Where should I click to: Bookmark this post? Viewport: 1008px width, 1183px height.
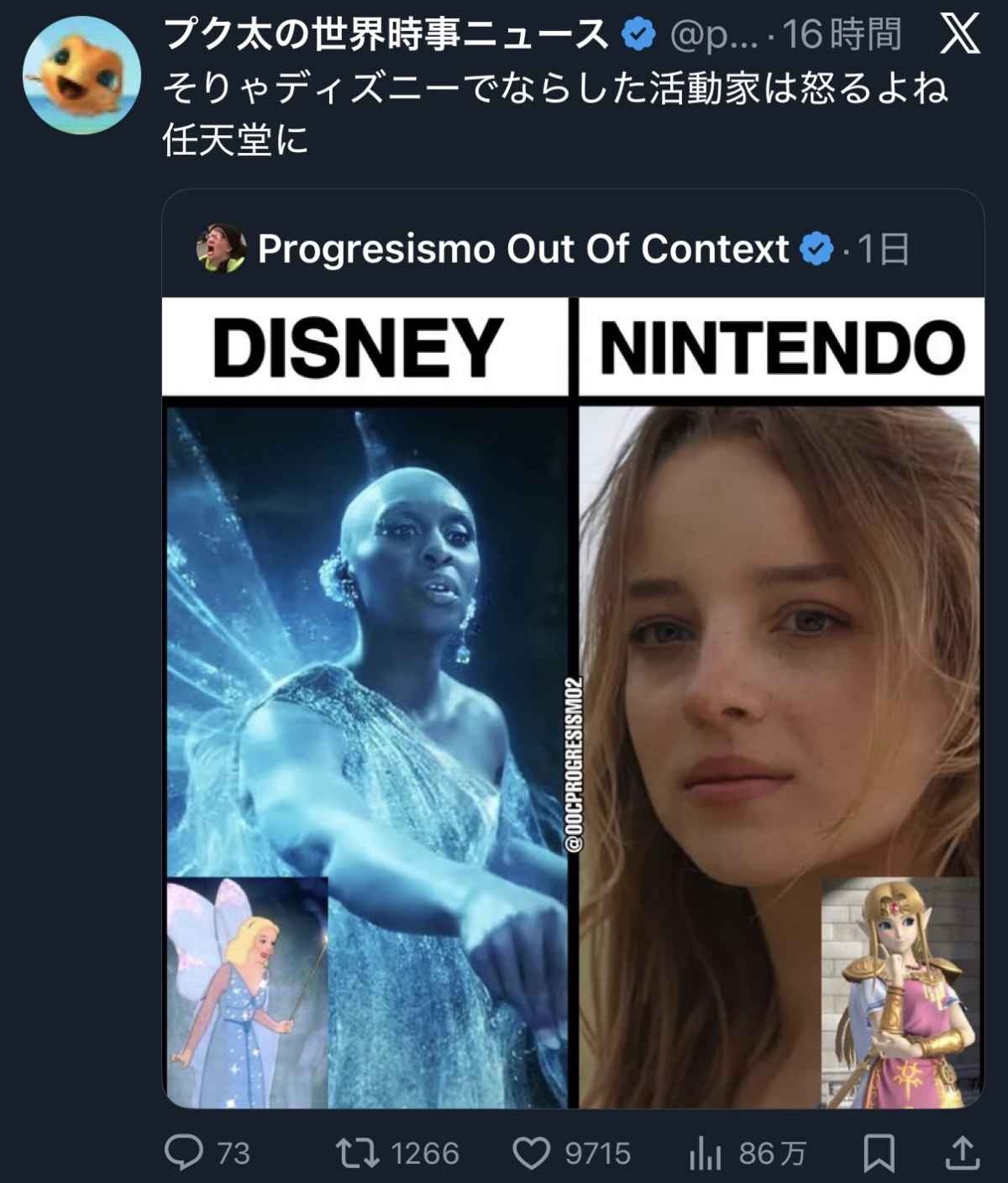click(x=879, y=1153)
